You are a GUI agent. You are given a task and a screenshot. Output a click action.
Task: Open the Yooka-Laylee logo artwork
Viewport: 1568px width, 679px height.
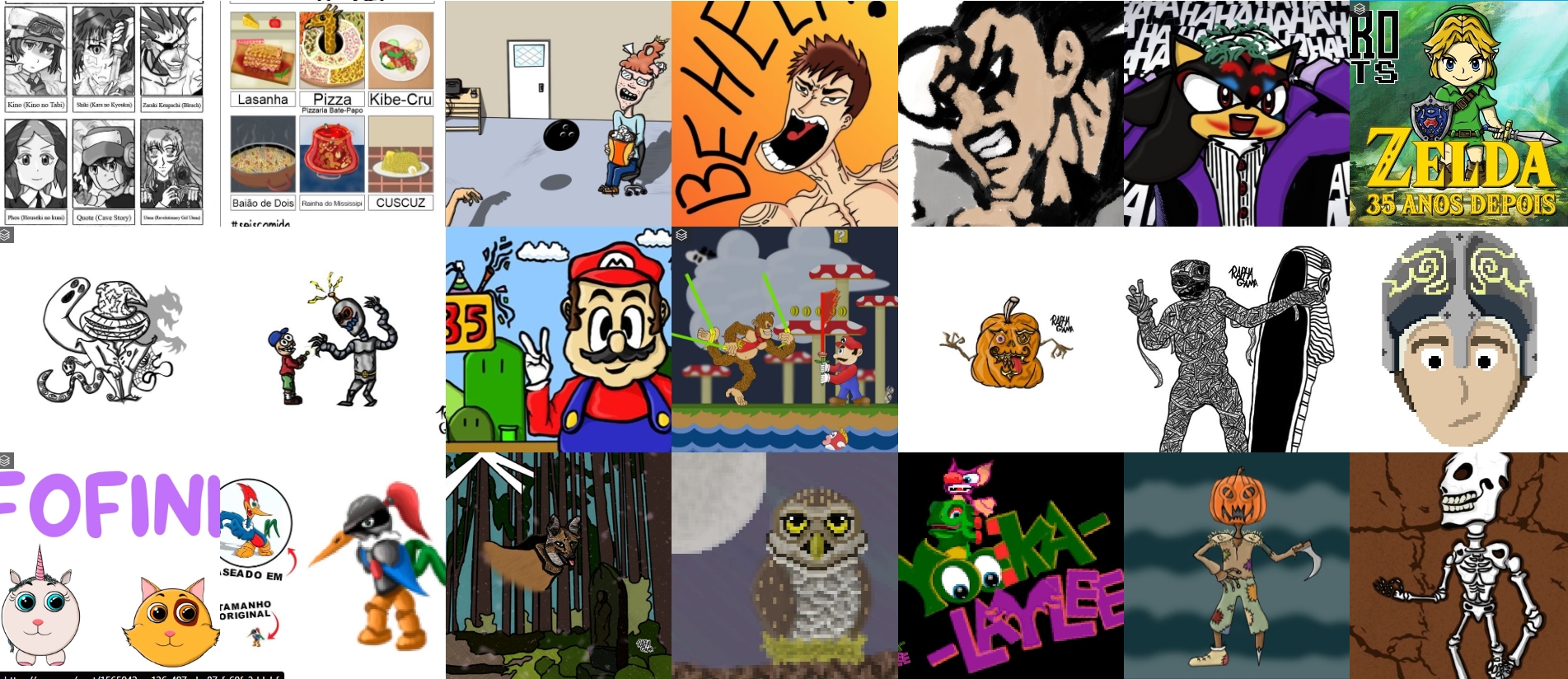tap(1010, 565)
